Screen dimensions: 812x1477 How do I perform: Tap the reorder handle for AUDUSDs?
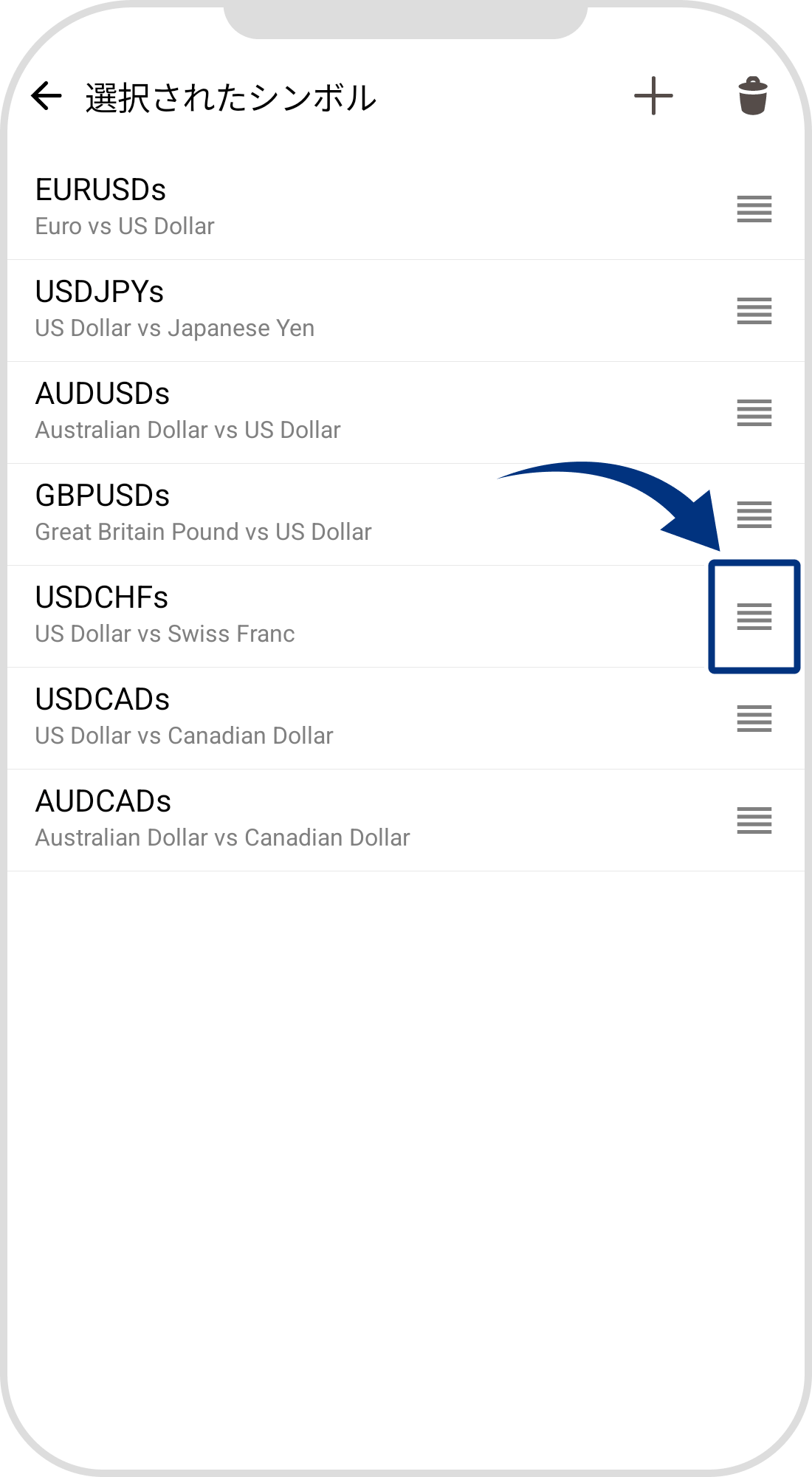[x=754, y=413]
